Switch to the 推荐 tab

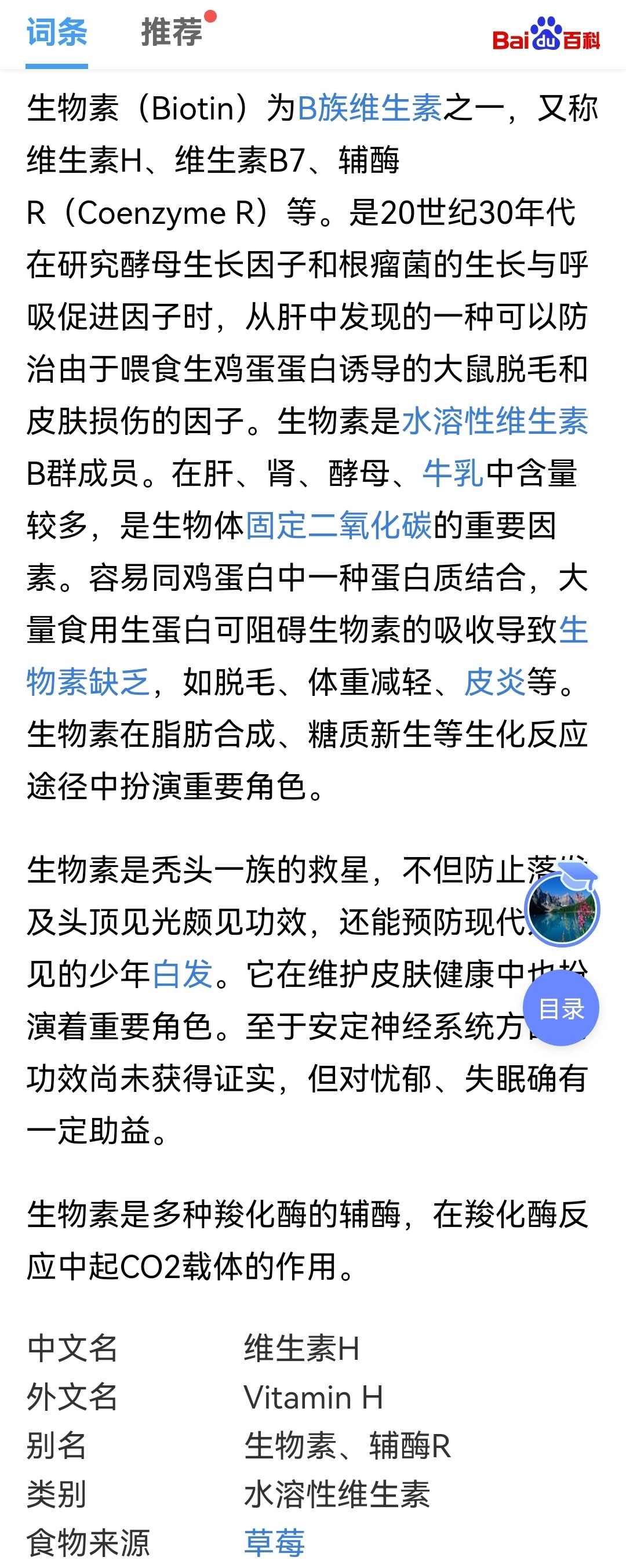click(172, 33)
